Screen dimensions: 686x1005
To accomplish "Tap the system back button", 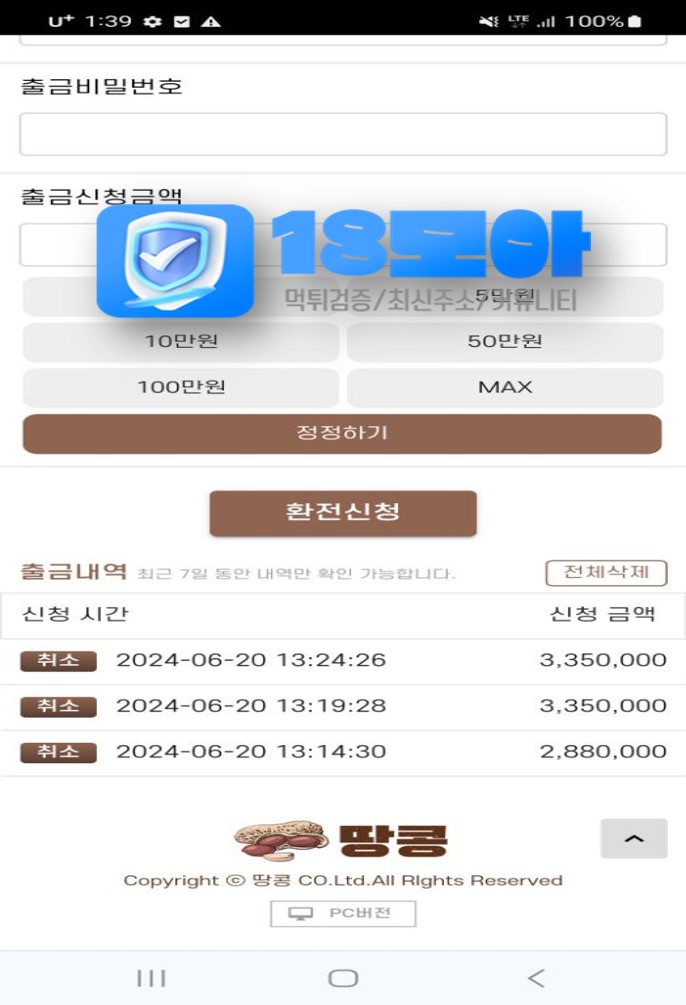I will tap(537, 978).
